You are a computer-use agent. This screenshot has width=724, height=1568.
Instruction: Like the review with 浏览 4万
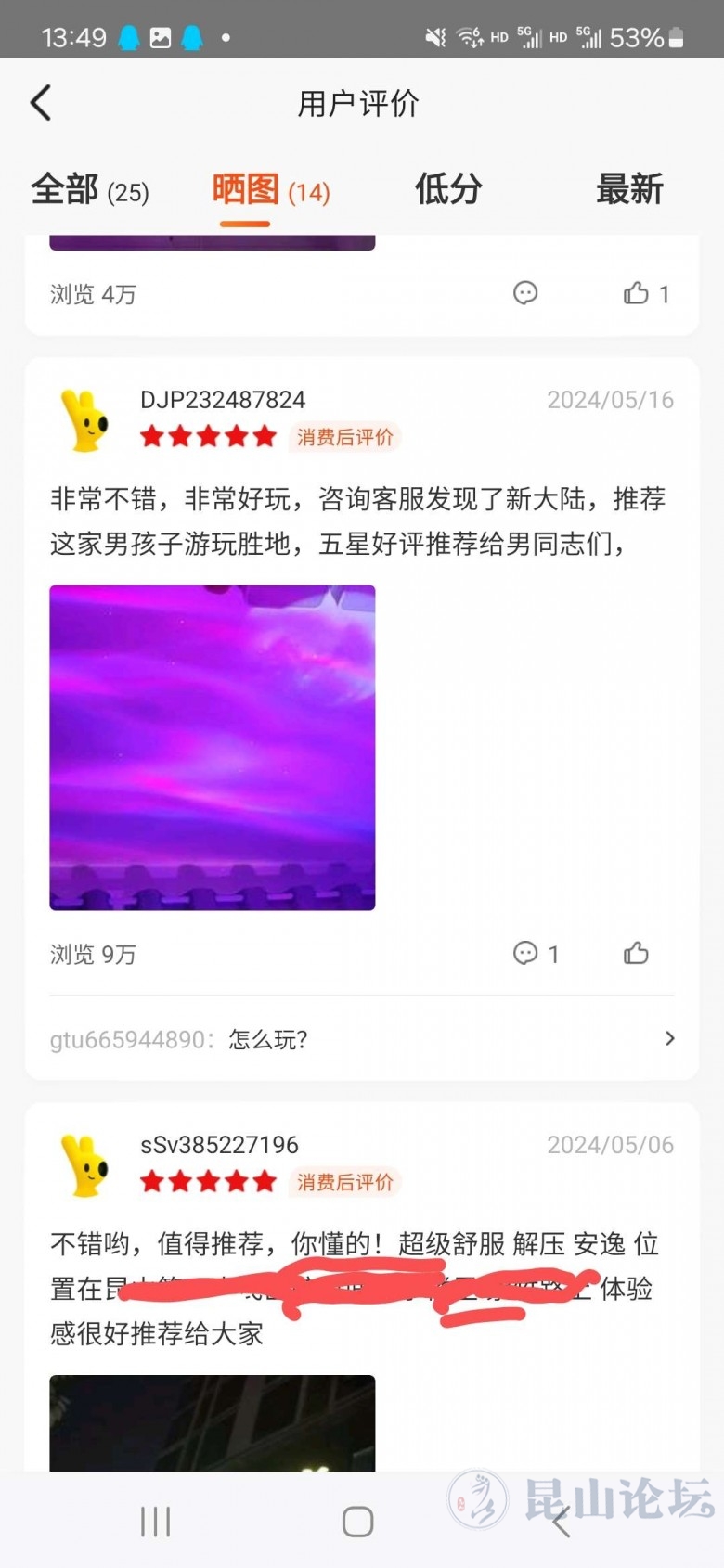pyautogui.click(x=637, y=294)
